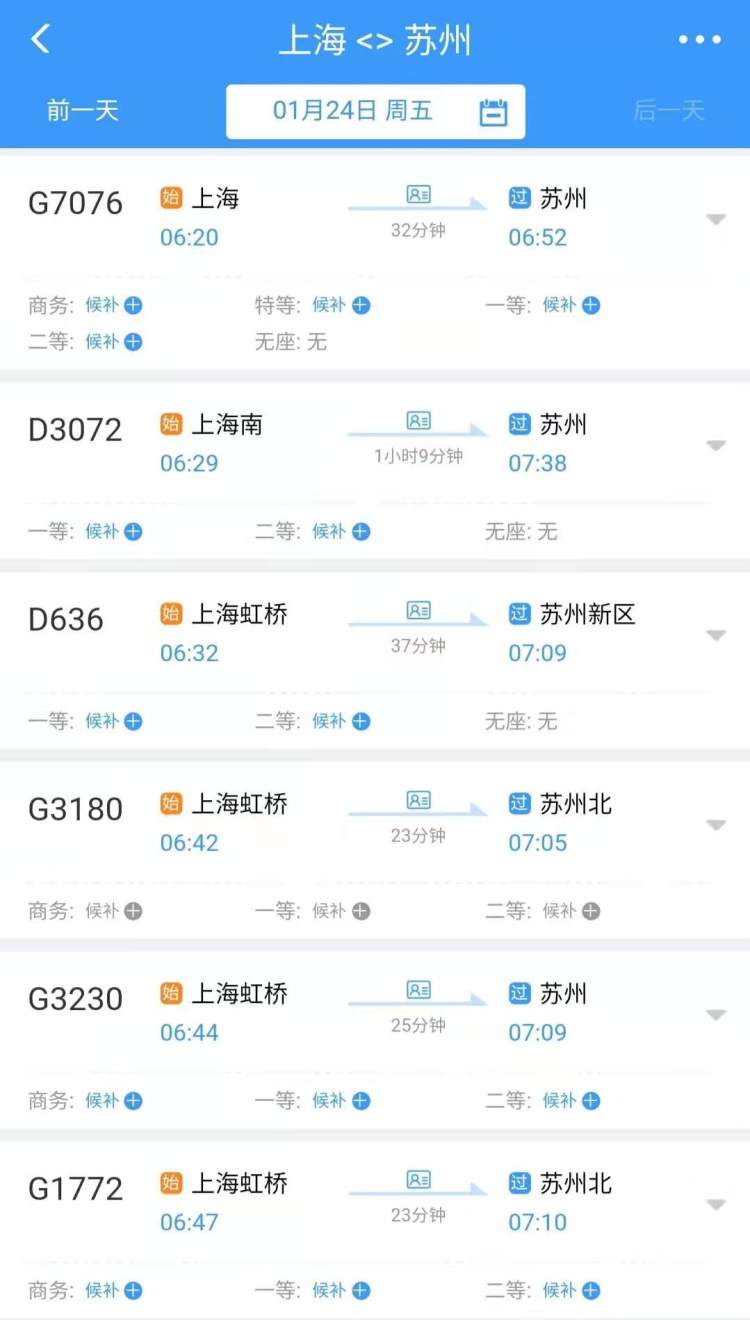The width and height of the screenshot is (750, 1320).
Task: Expand the D3072 train details
Action: (716, 446)
